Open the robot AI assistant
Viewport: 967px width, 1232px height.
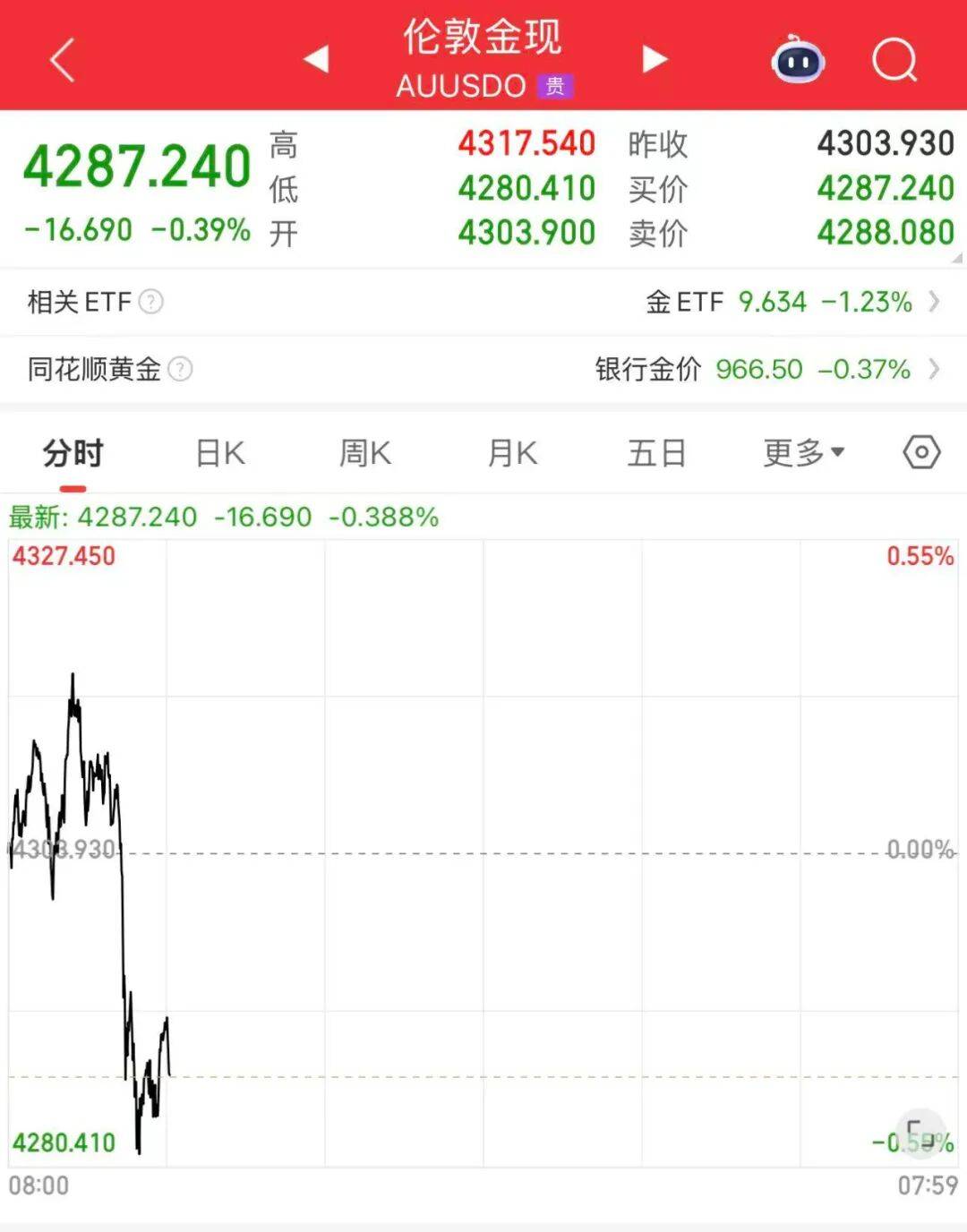coord(797,60)
